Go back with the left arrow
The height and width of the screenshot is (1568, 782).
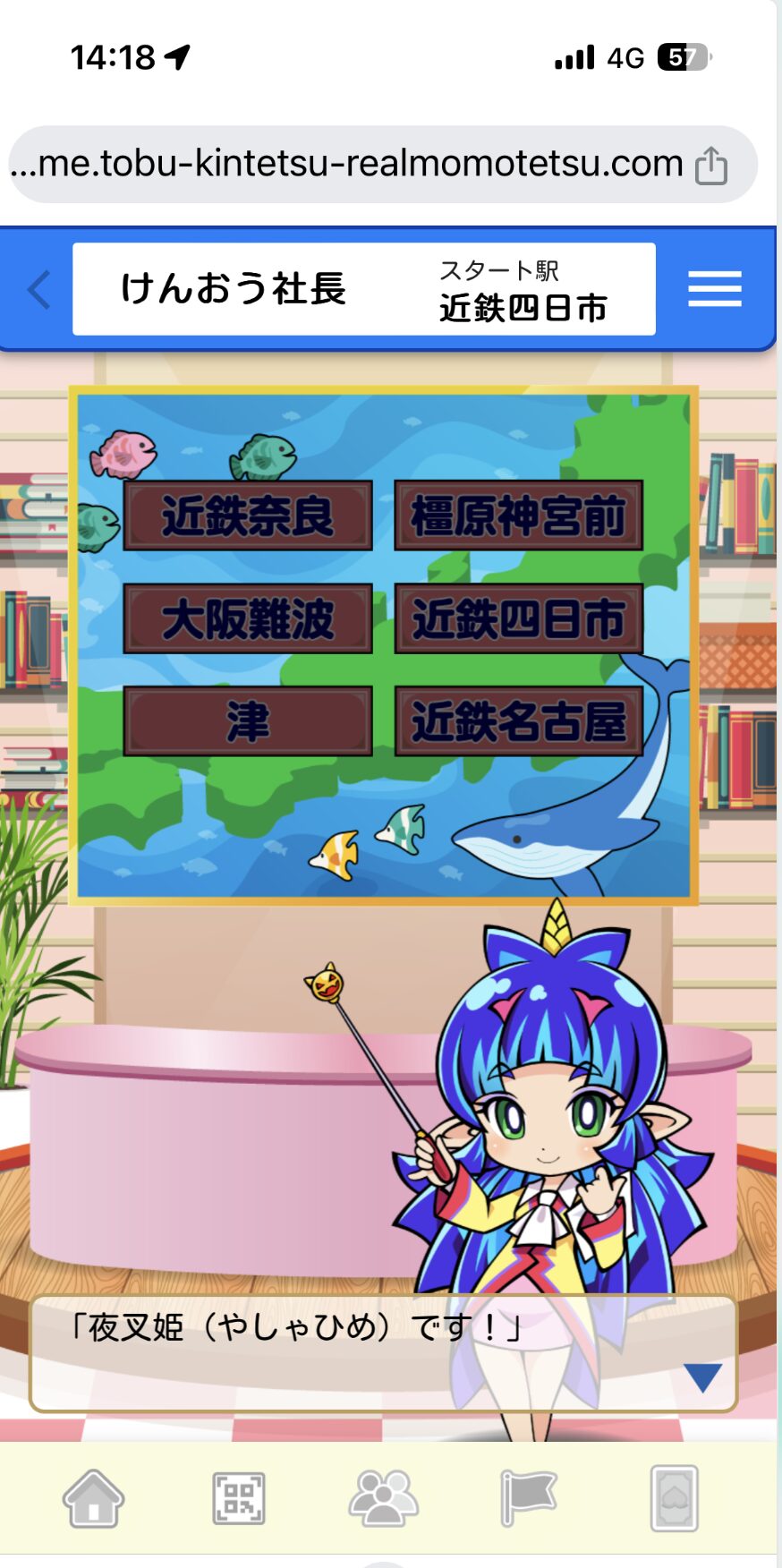pyautogui.click(x=38, y=290)
